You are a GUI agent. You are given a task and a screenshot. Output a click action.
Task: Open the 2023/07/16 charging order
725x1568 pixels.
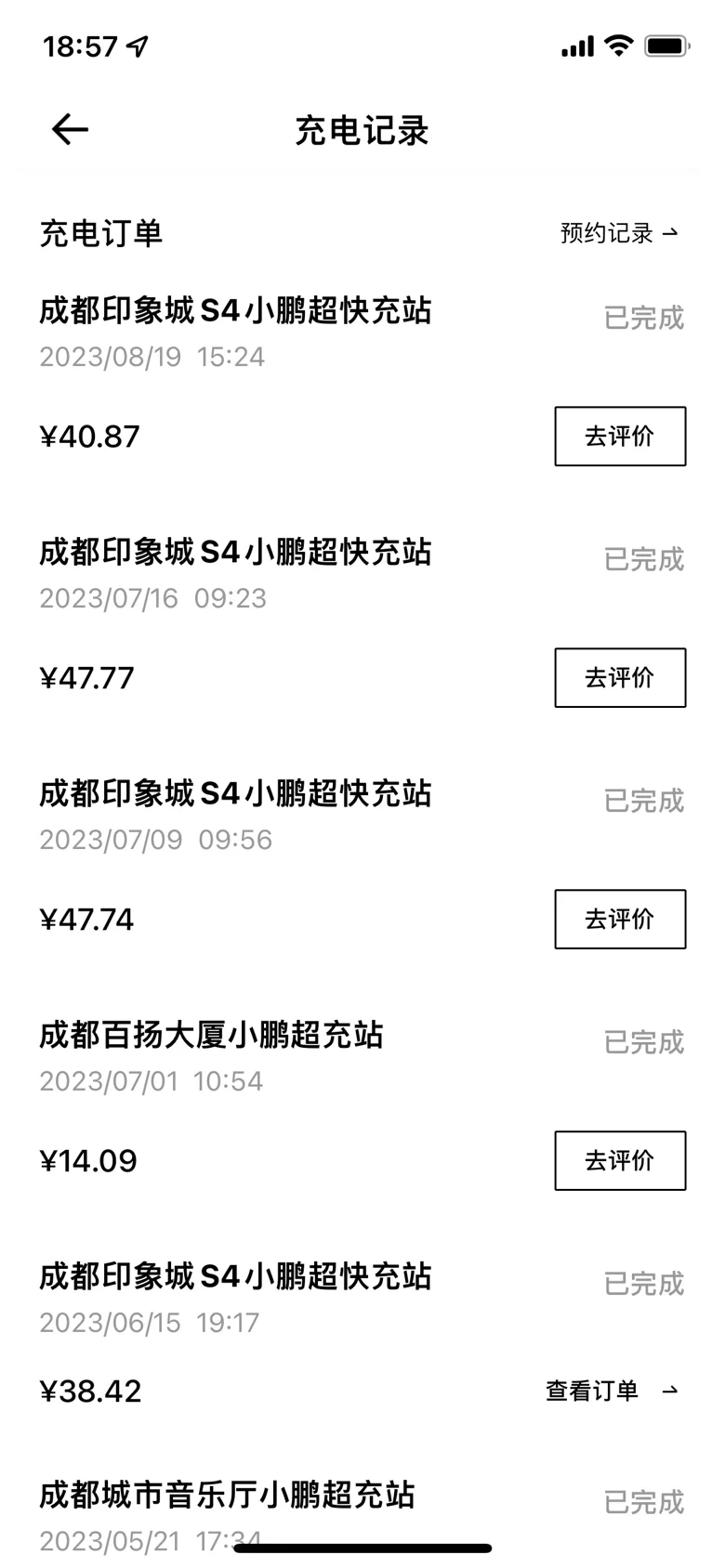click(362, 622)
